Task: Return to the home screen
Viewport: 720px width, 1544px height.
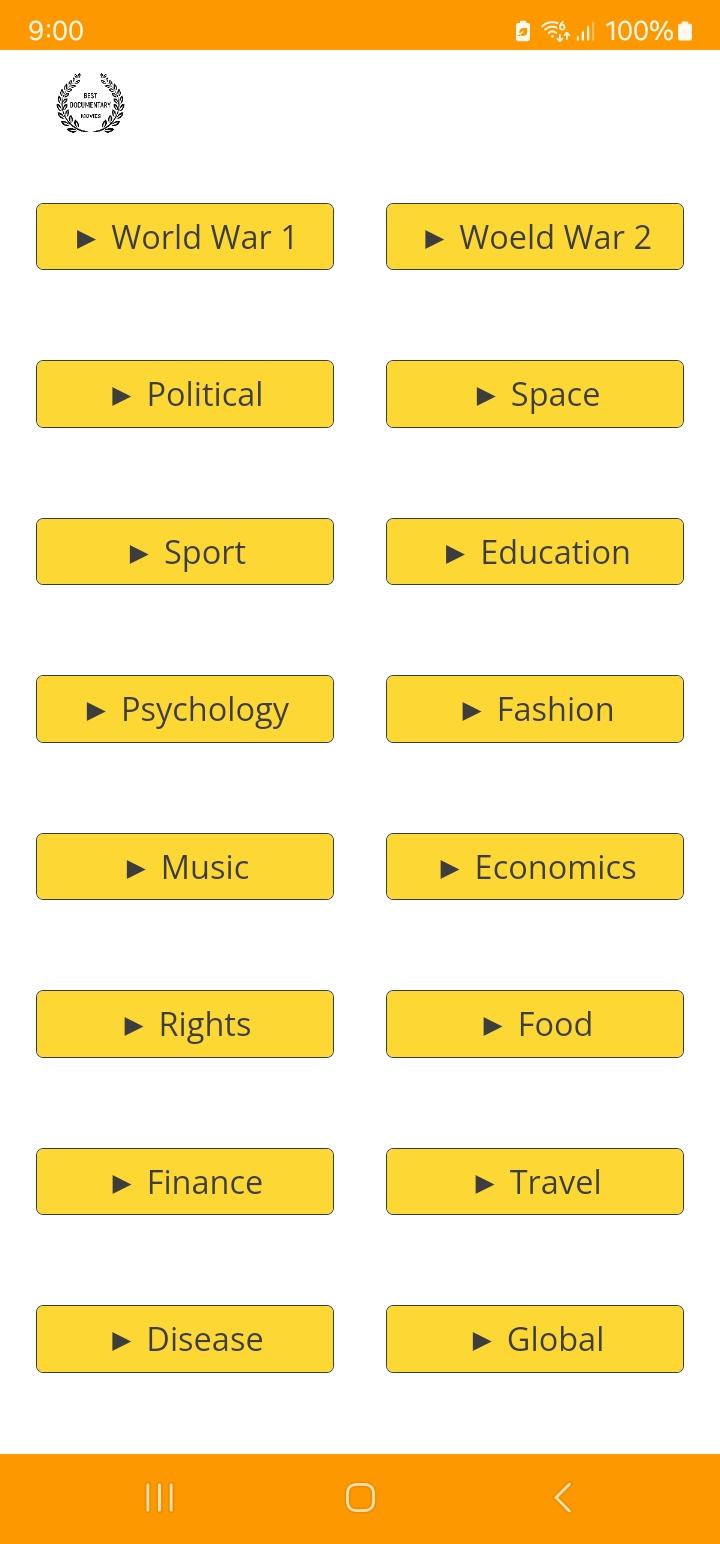Action: tap(360, 1497)
